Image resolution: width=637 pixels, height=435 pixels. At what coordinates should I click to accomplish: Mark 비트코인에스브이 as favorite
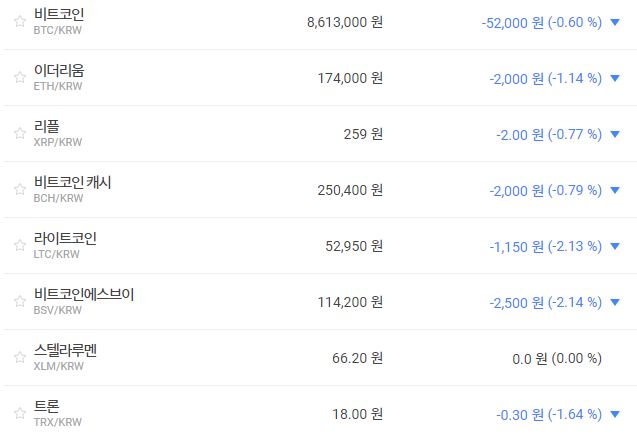(x=19, y=302)
